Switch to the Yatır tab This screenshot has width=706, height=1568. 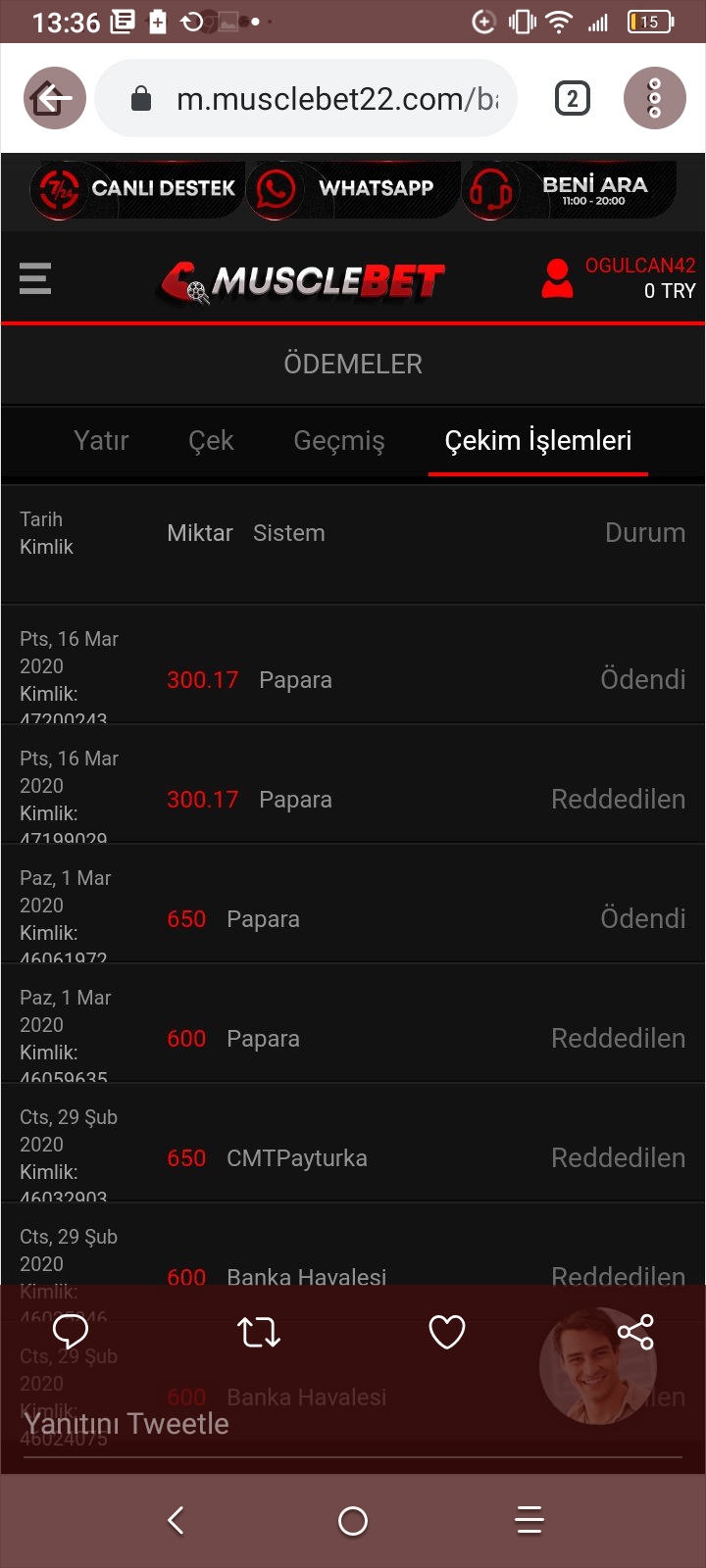coord(101,441)
